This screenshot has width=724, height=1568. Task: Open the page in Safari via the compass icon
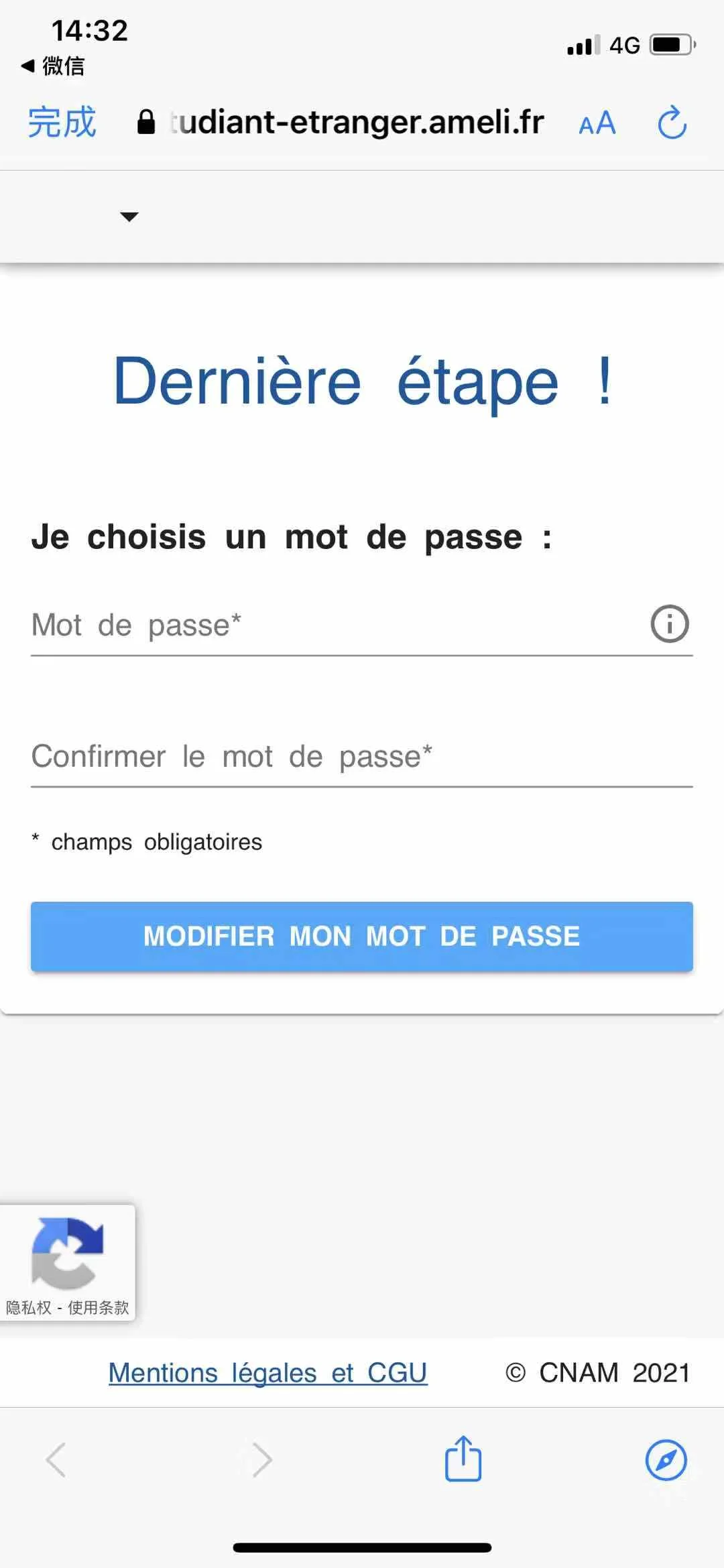(x=666, y=1459)
